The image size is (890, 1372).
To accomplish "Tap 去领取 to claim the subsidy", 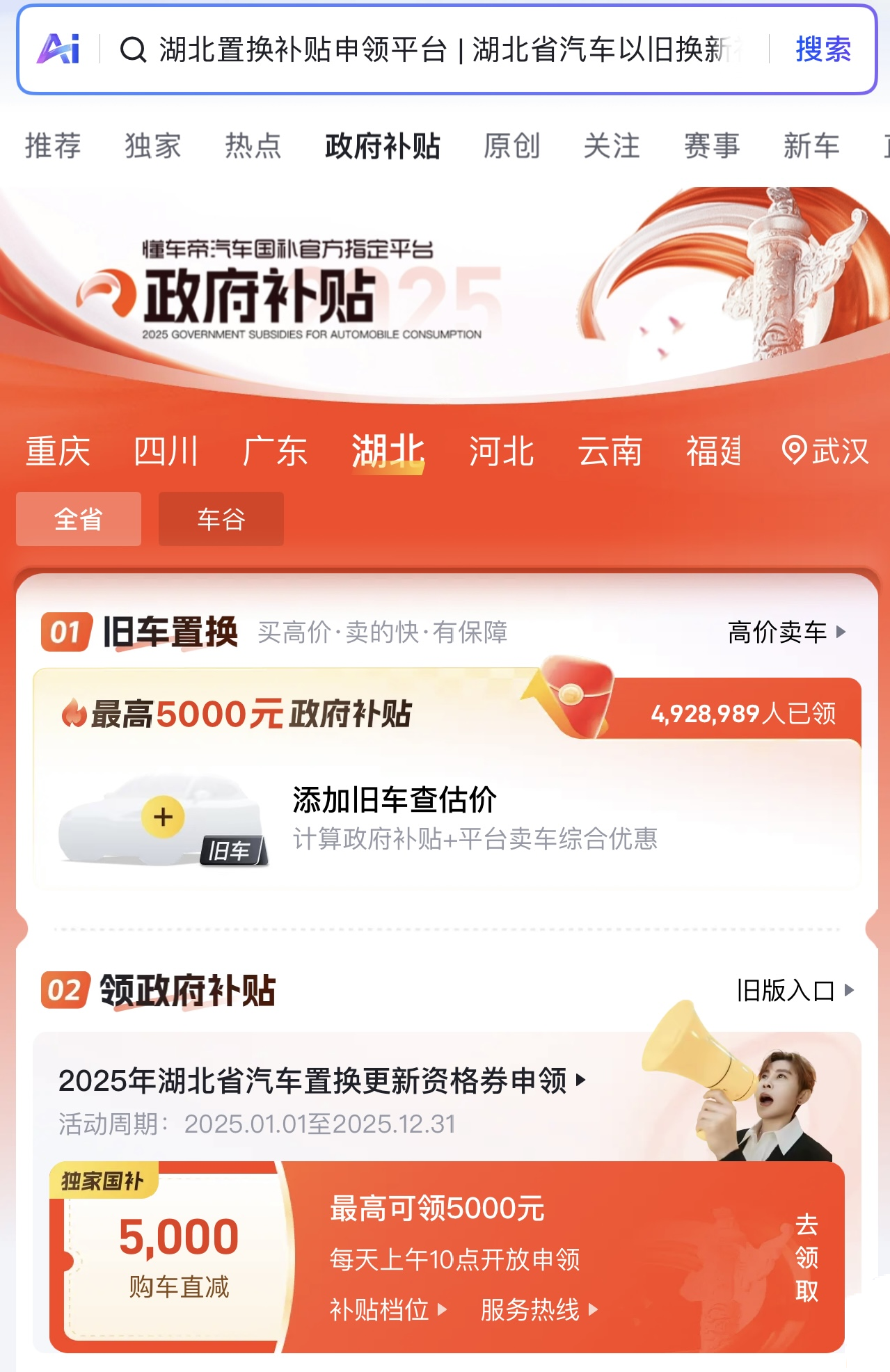I will (806, 1257).
